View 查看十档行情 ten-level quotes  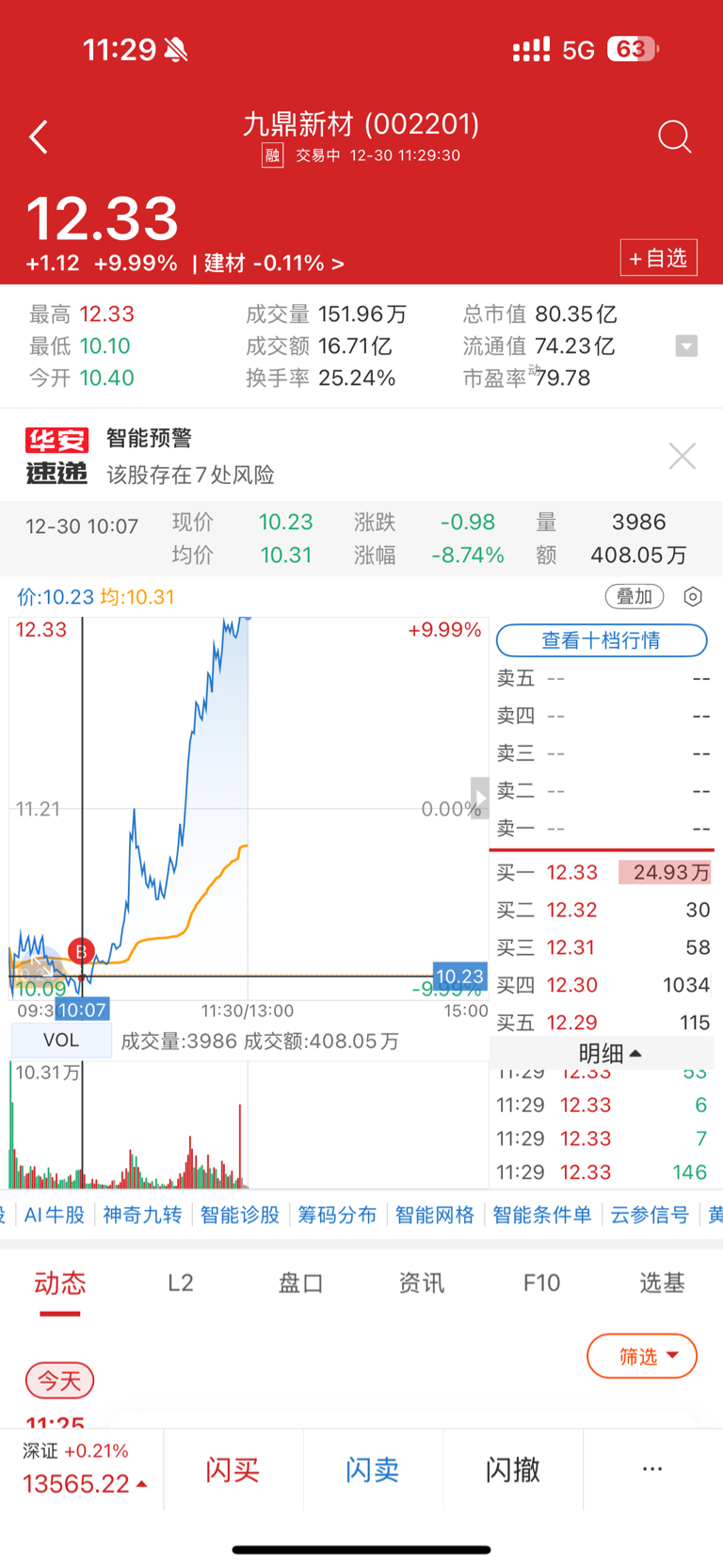point(601,640)
